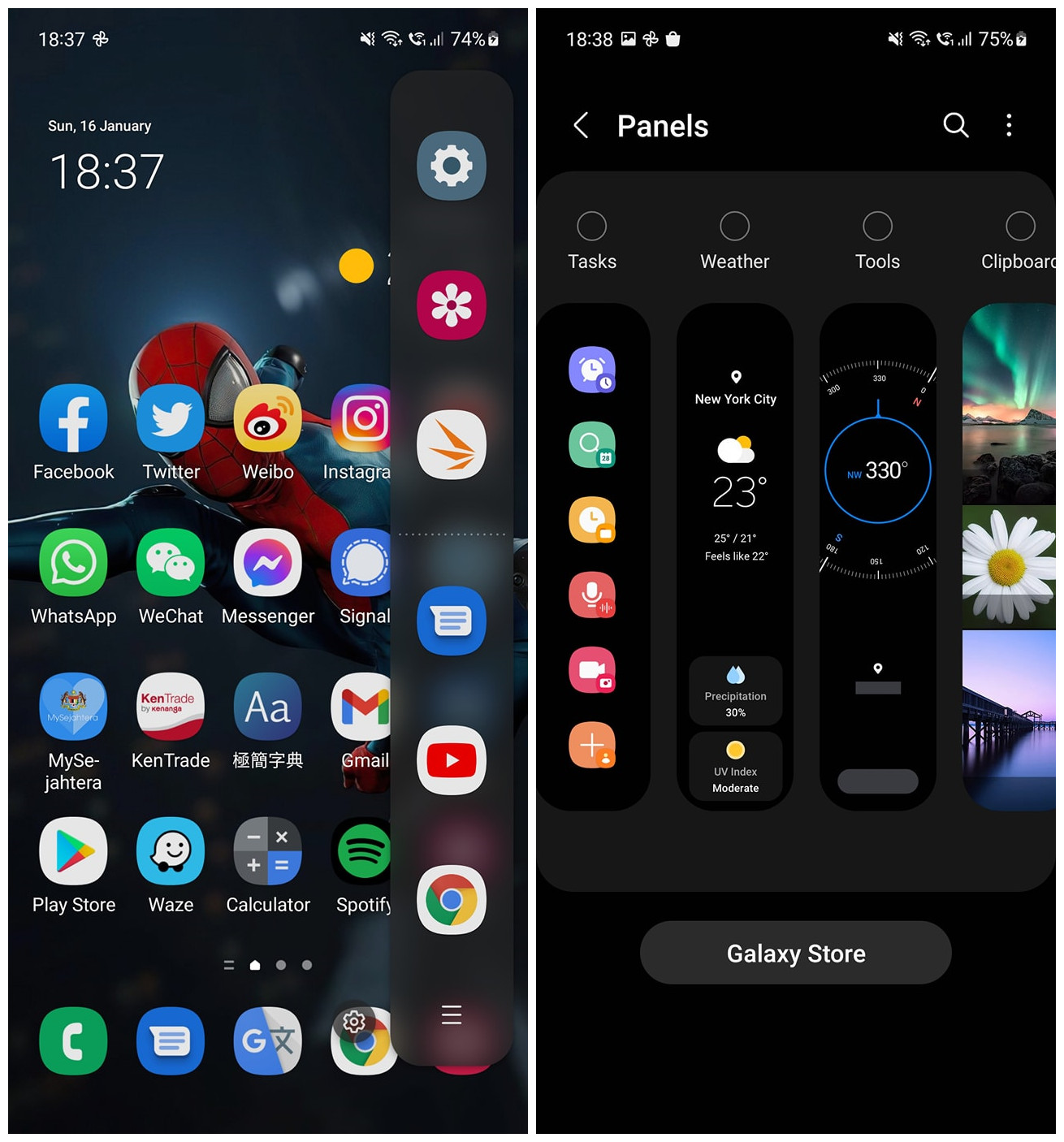Select the Tasks panel
Screen dimensions: 1064x1142
[x=591, y=227]
